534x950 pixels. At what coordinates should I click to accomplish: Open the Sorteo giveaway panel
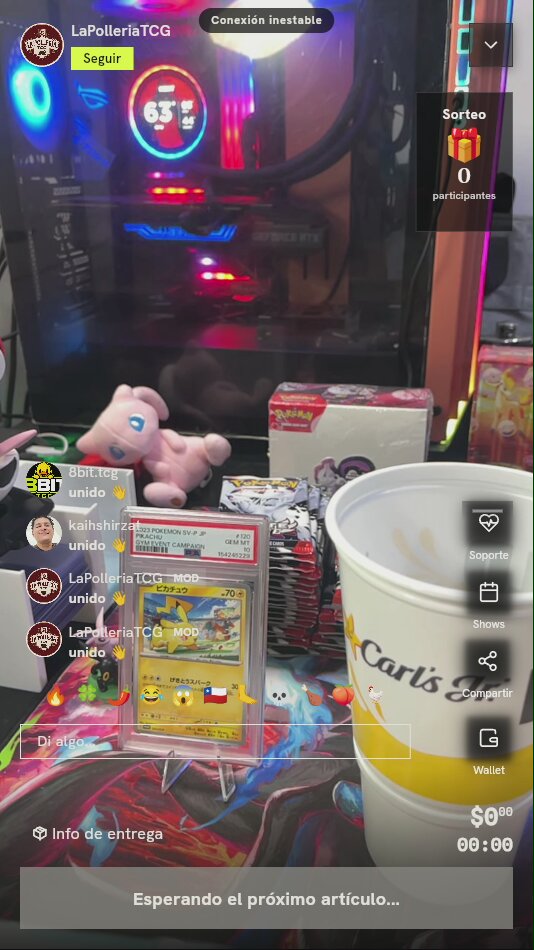464,161
